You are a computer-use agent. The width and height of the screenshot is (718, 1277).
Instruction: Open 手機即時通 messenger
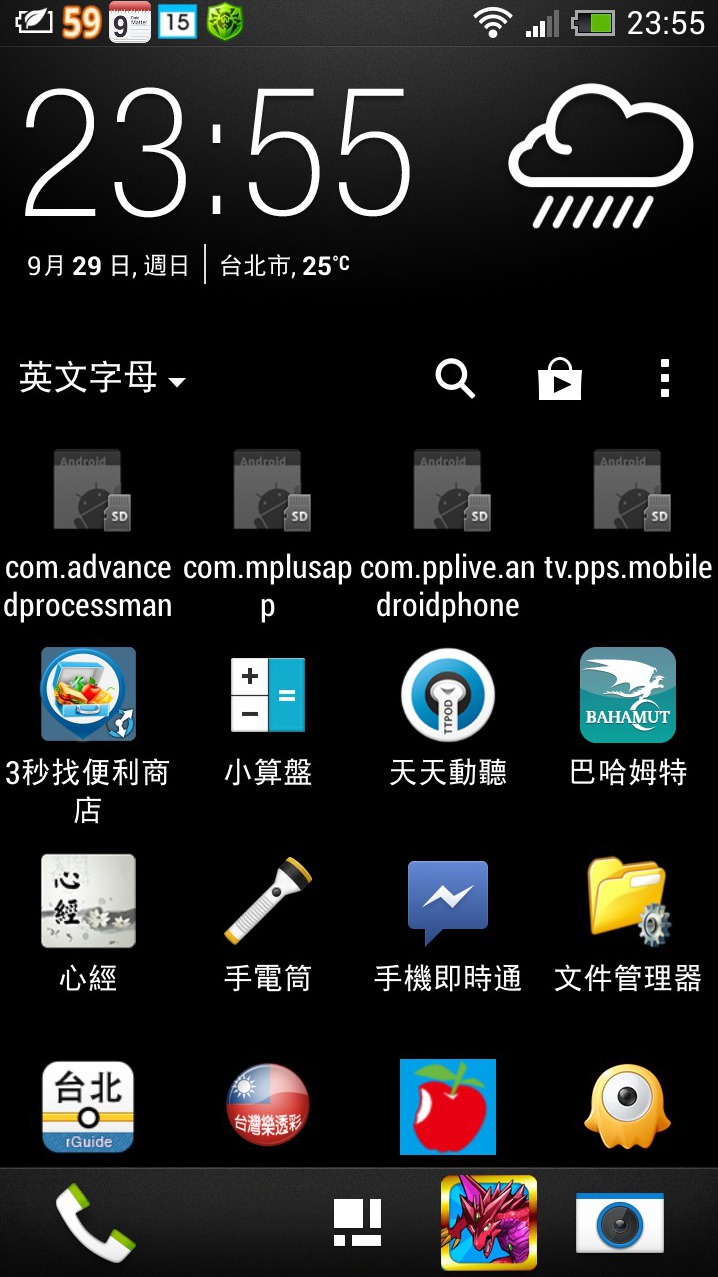point(448,901)
